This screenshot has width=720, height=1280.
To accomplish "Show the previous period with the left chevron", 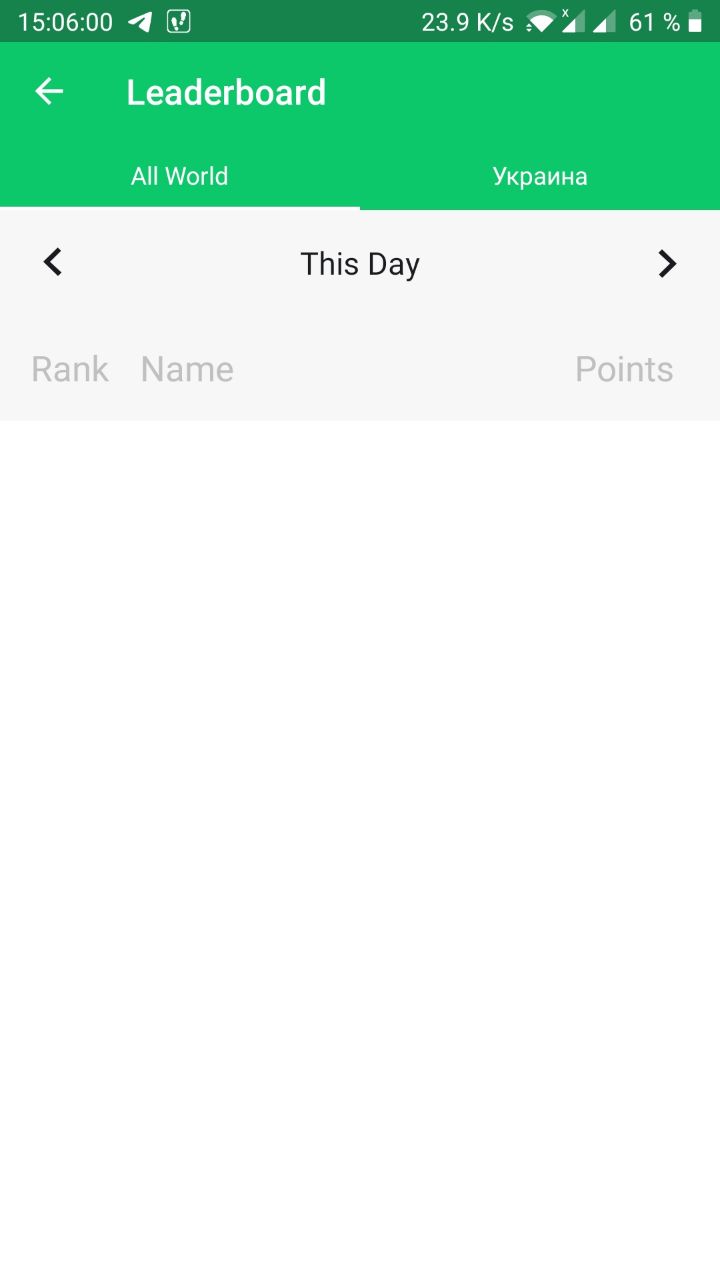I will [x=53, y=263].
